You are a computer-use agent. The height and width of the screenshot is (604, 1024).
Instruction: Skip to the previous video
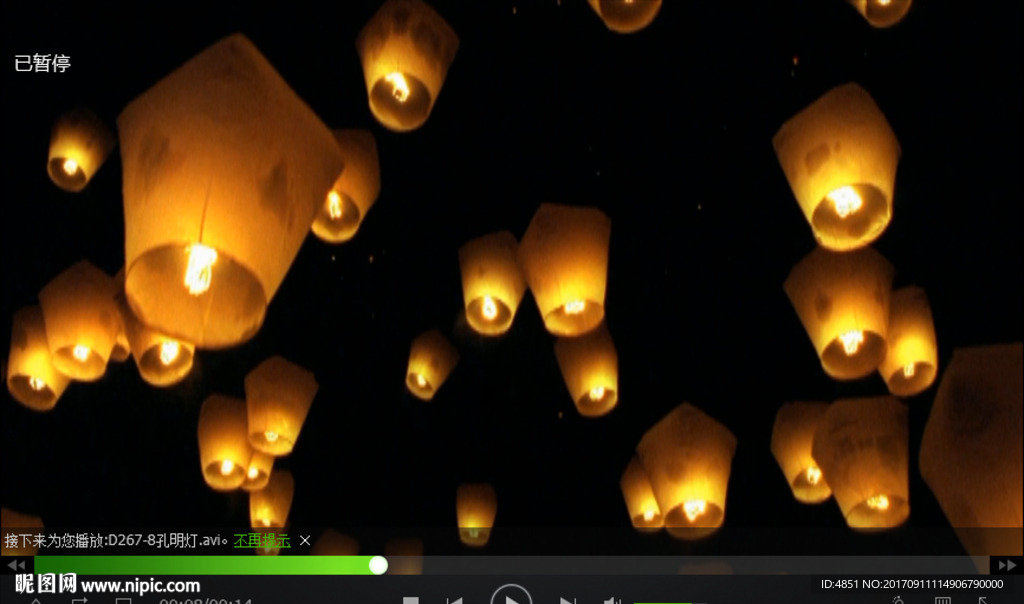454,600
